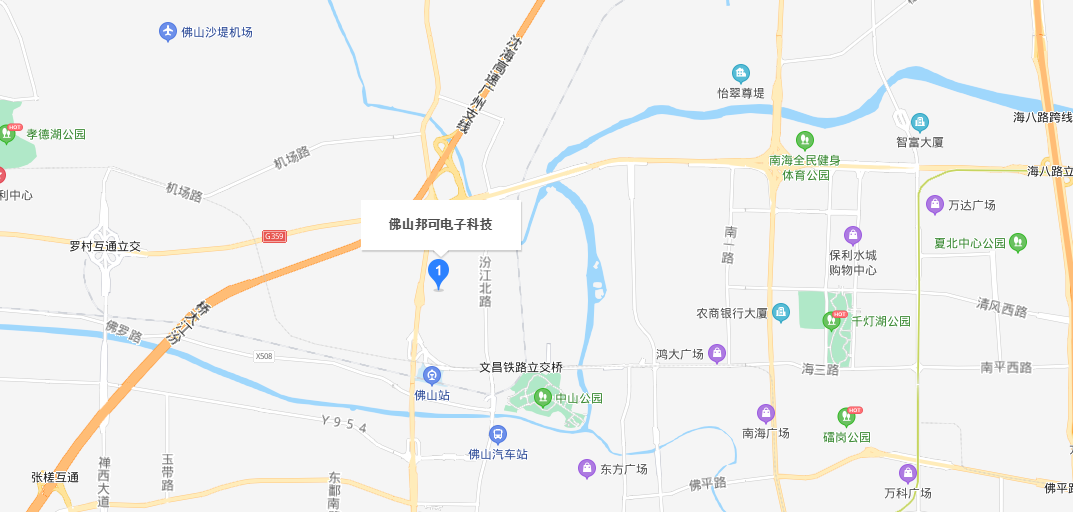1073x512 pixels.
Task: Tap the blue location marker numbered 1
Action: [438, 270]
